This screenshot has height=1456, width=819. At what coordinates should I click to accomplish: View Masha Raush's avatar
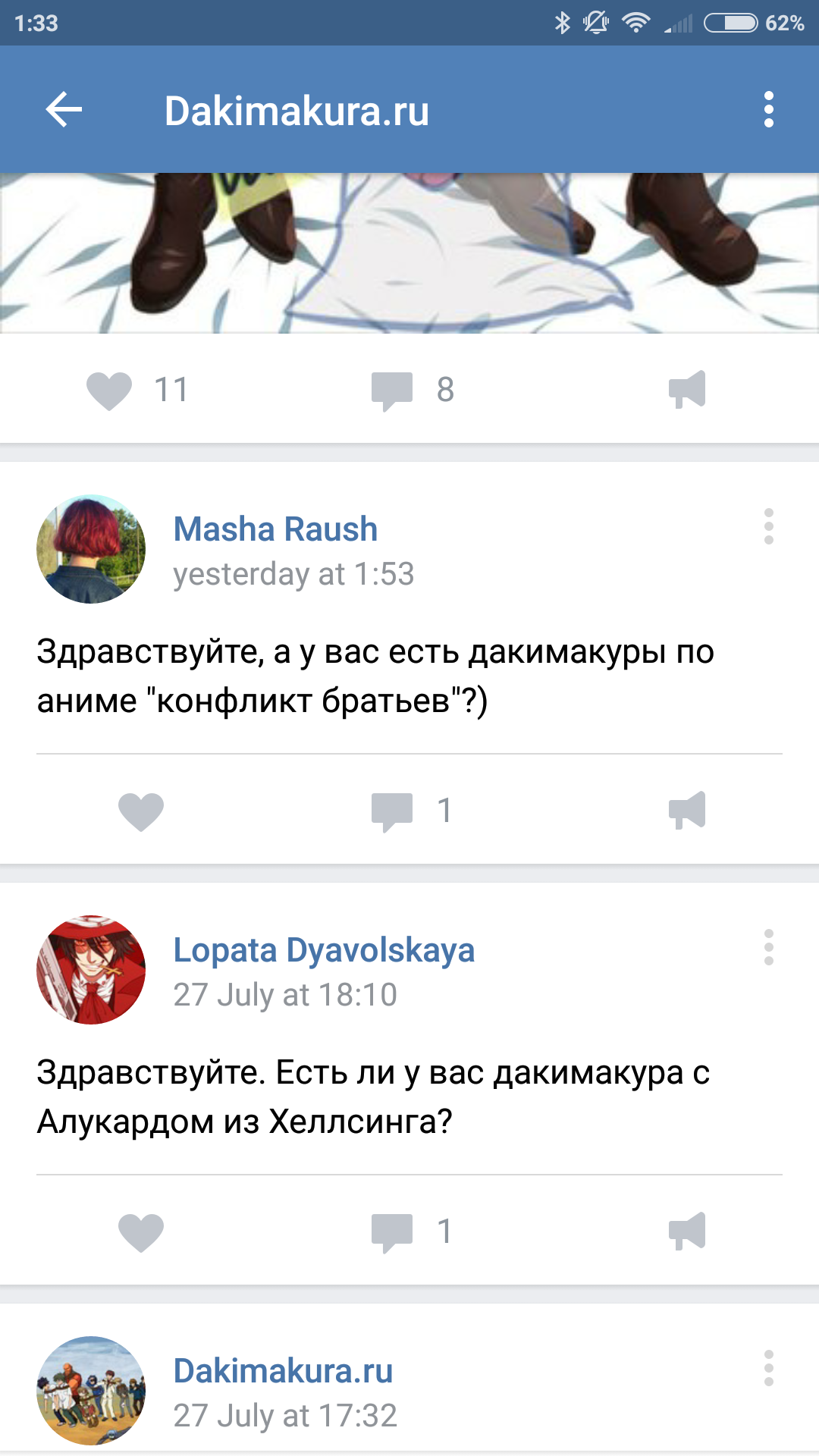[x=91, y=549]
